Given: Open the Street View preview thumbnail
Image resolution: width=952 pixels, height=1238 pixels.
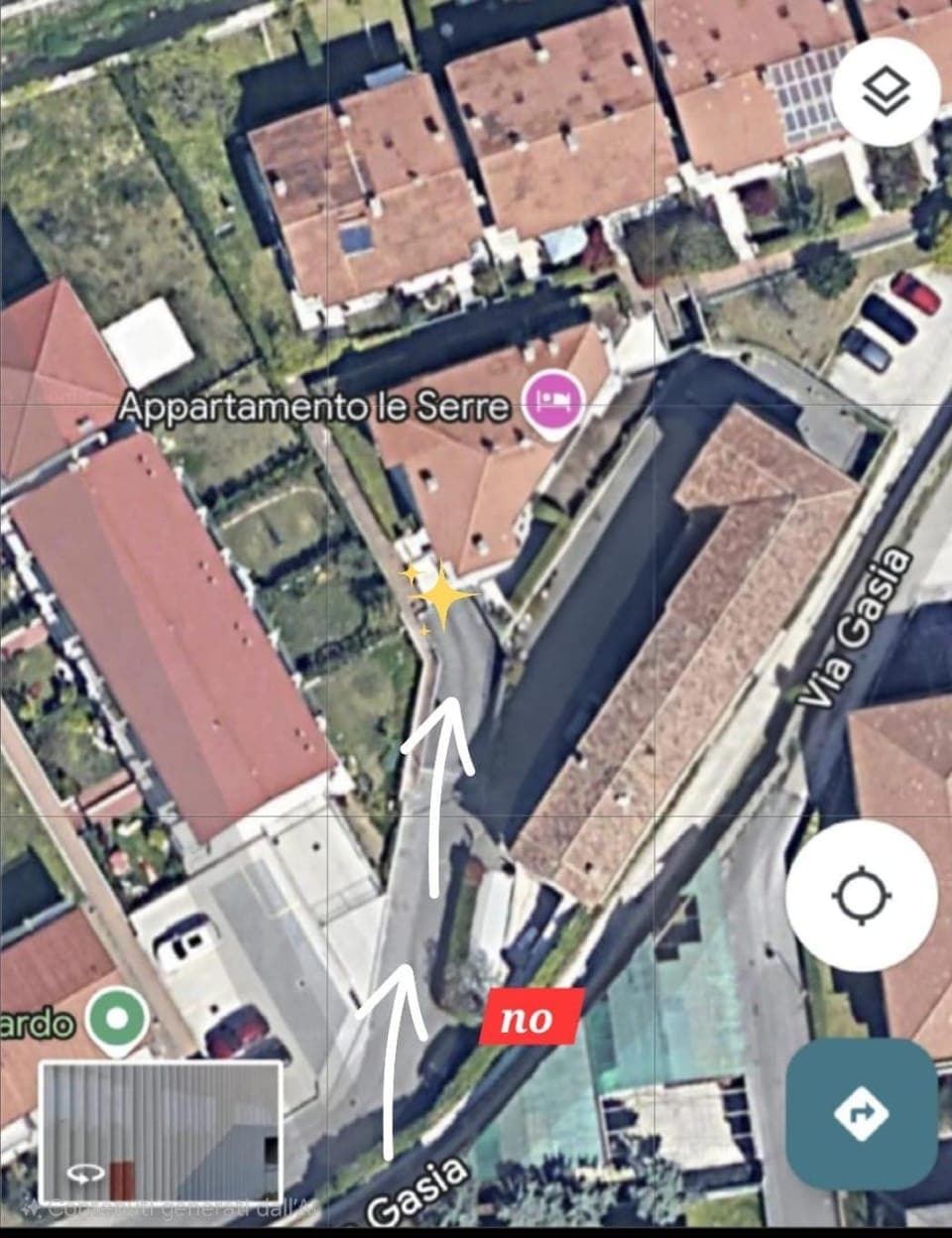Looking at the screenshot, I should [161, 1130].
